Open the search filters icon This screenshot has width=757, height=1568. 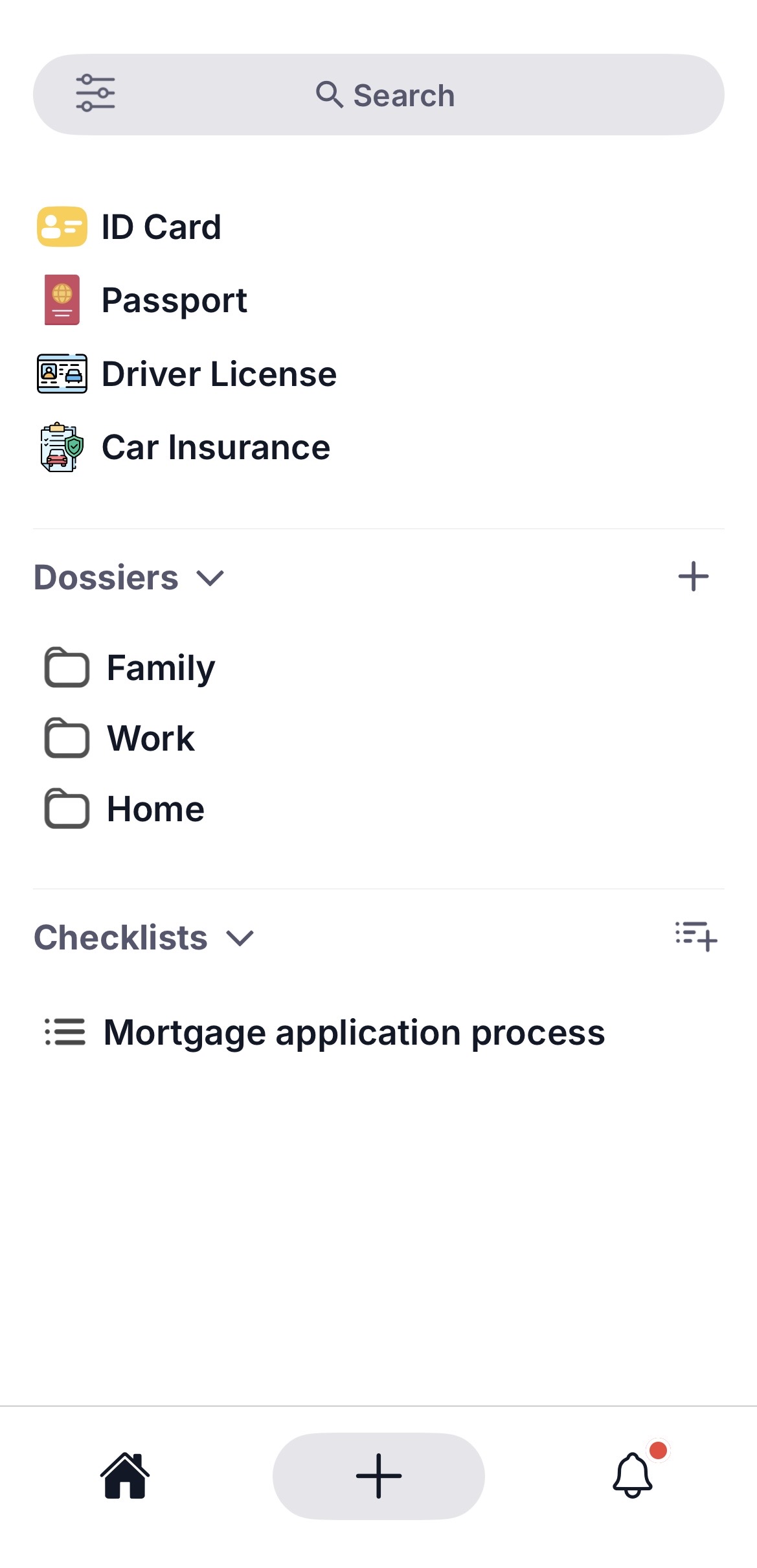click(96, 94)
